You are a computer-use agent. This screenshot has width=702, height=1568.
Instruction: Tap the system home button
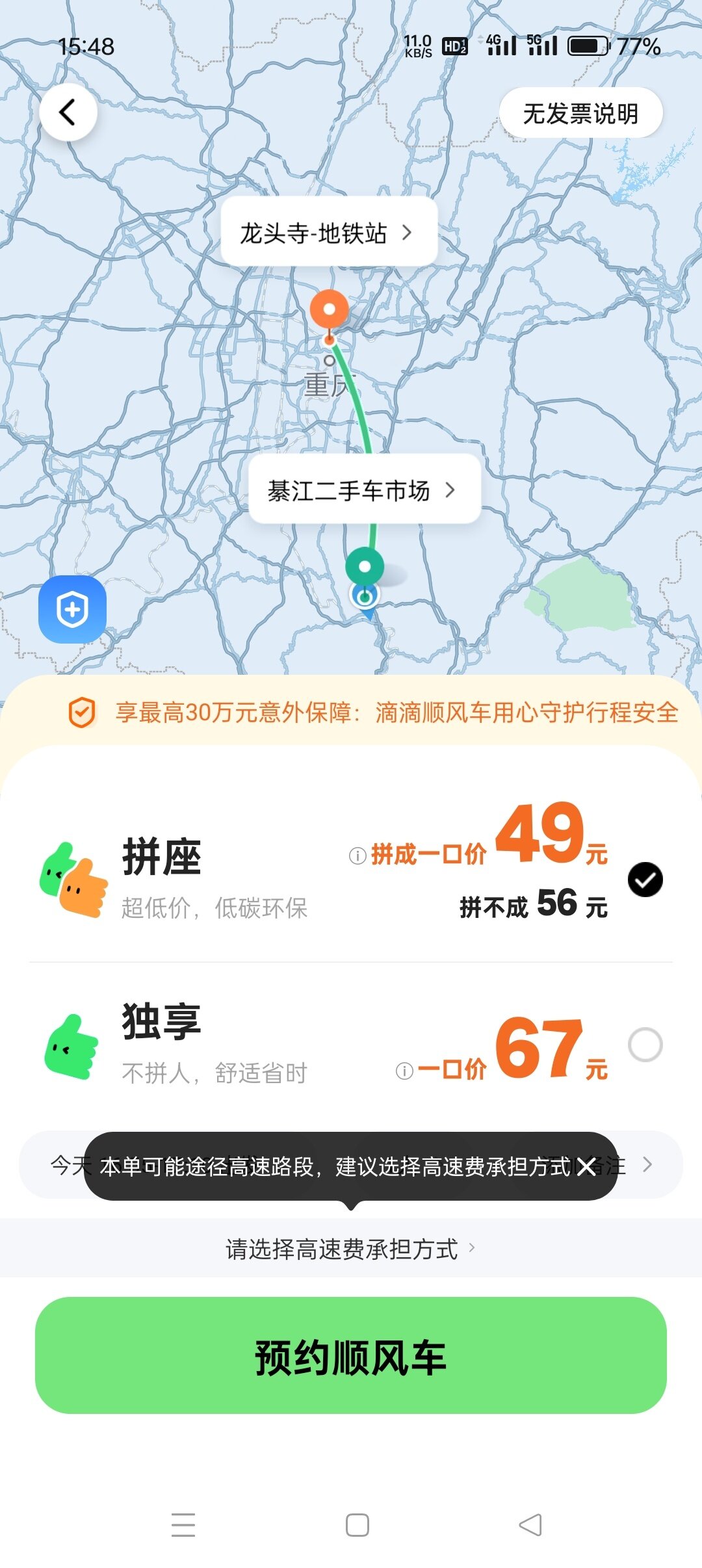tap(357, 1524)
